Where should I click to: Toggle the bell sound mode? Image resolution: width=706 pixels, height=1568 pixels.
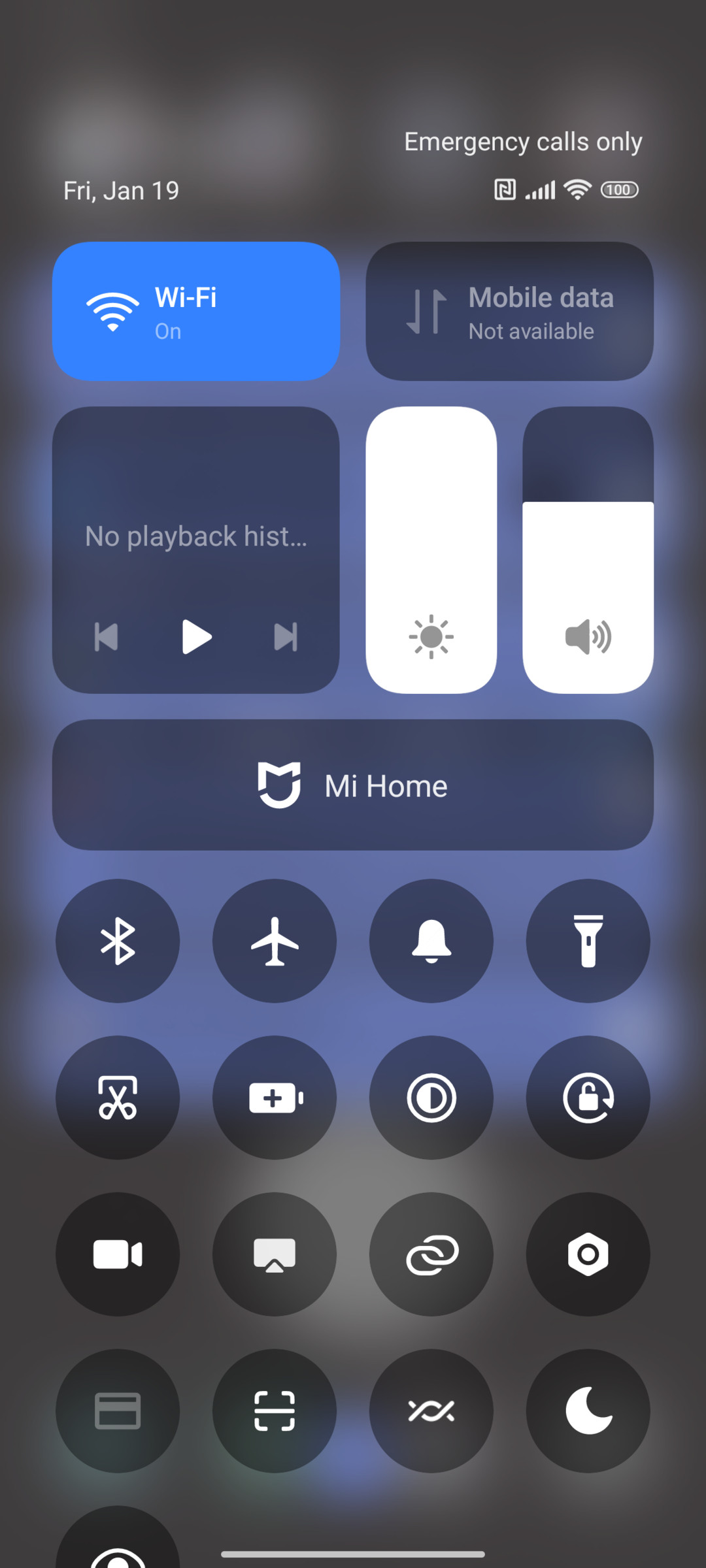pyautogui.click(x=431, y=941)
